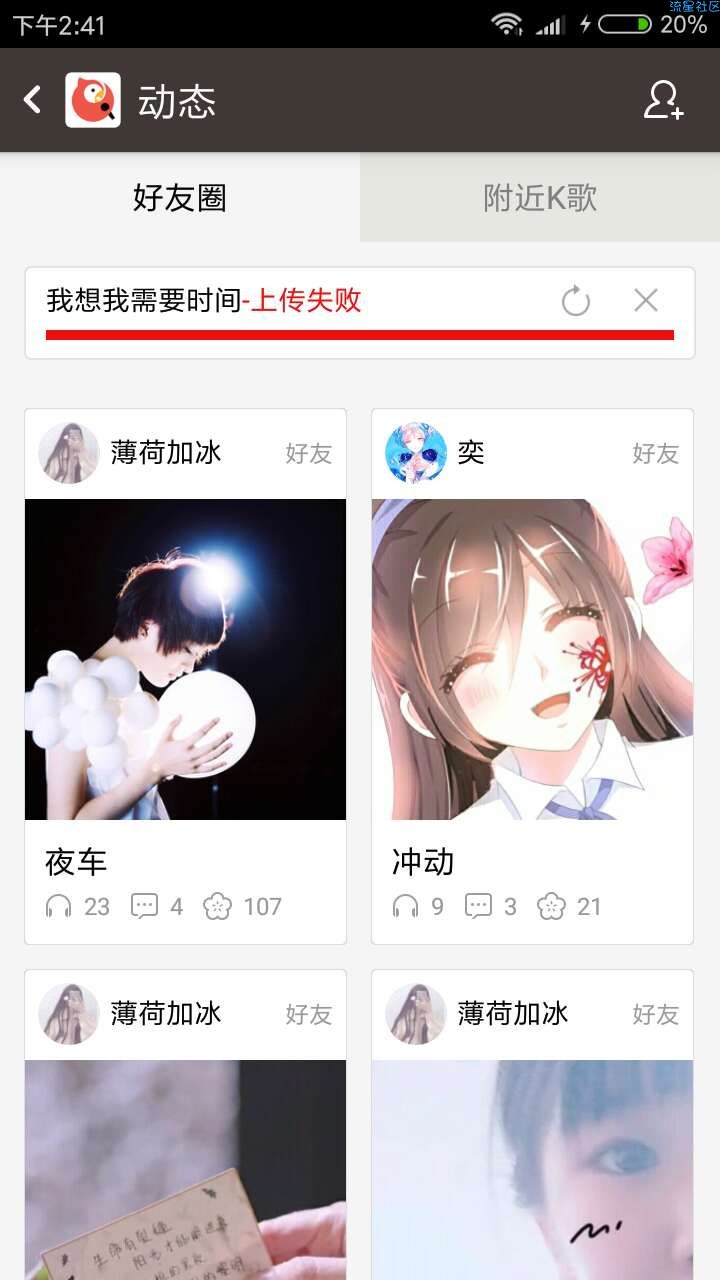The width and height of the screenshot is (720, 1280).
Task: Open the add friend icon
Action: pyautogui.click(x=663, y=100)
